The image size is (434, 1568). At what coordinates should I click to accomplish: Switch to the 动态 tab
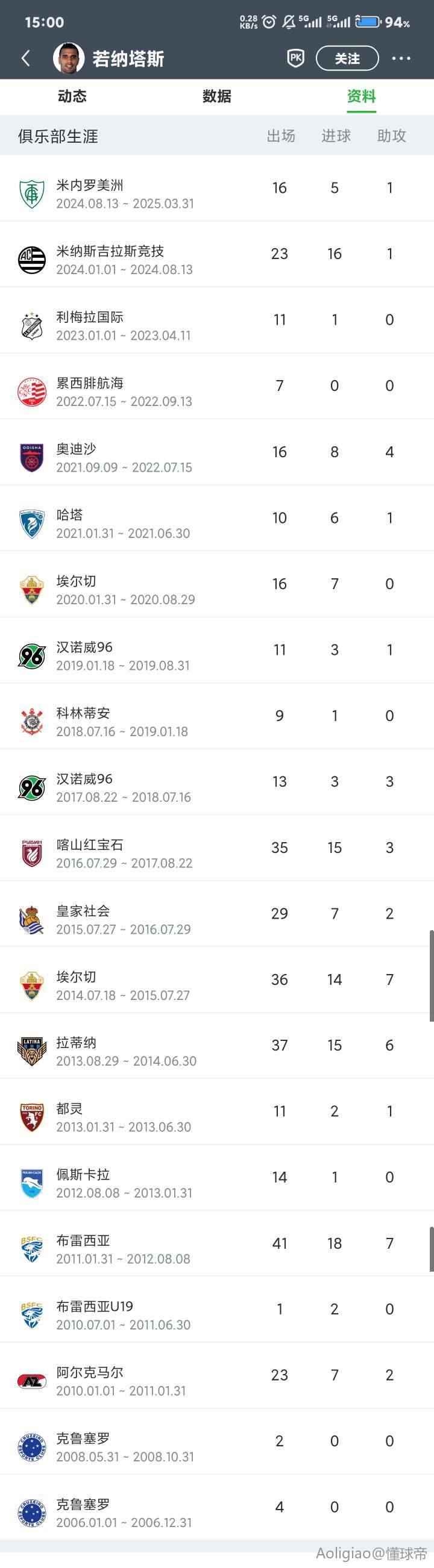click(72, 96)
